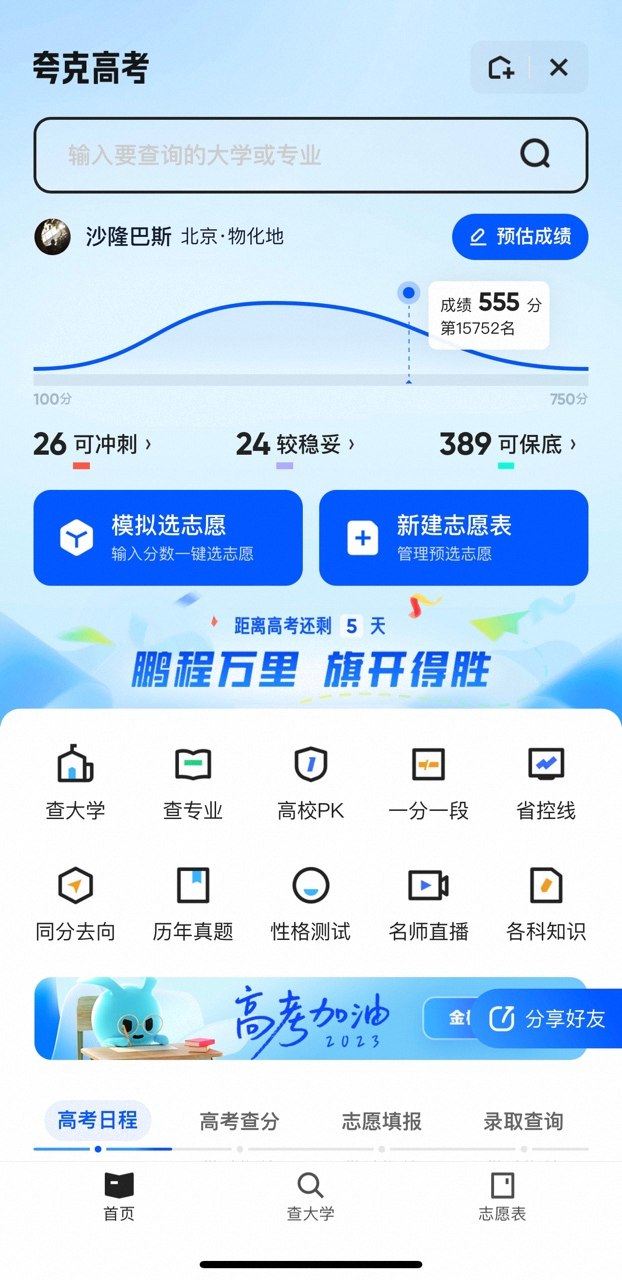Check 省控线 provincial cutoff lines
This screenshot has width=622, height=1280.
546,783
